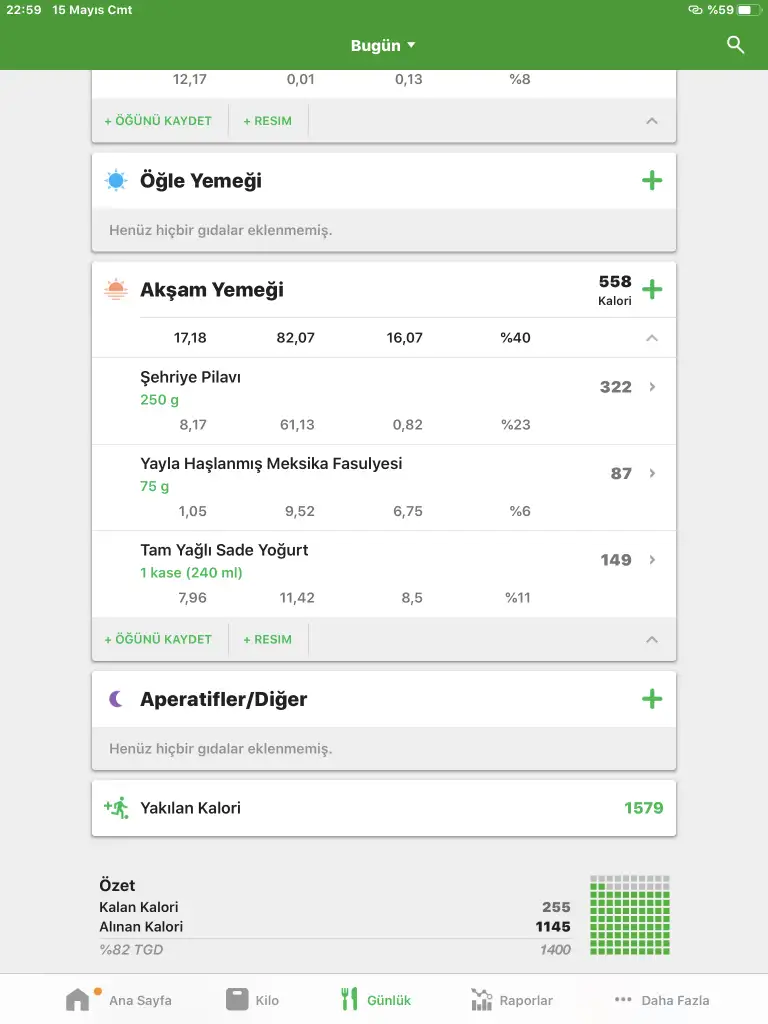Open the Yakılan Kalori row
Screen dimensions: 768x1024
click(x=384, y=808)
